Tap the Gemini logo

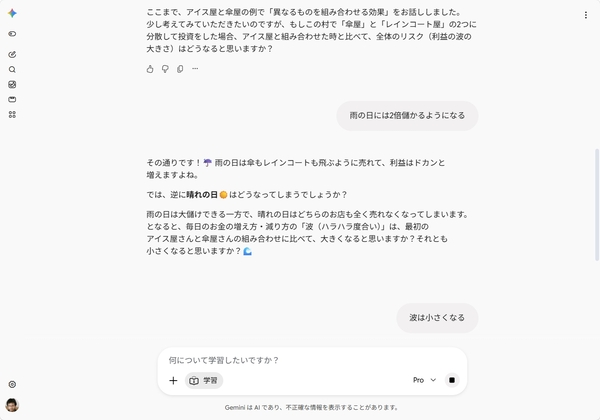12,13
